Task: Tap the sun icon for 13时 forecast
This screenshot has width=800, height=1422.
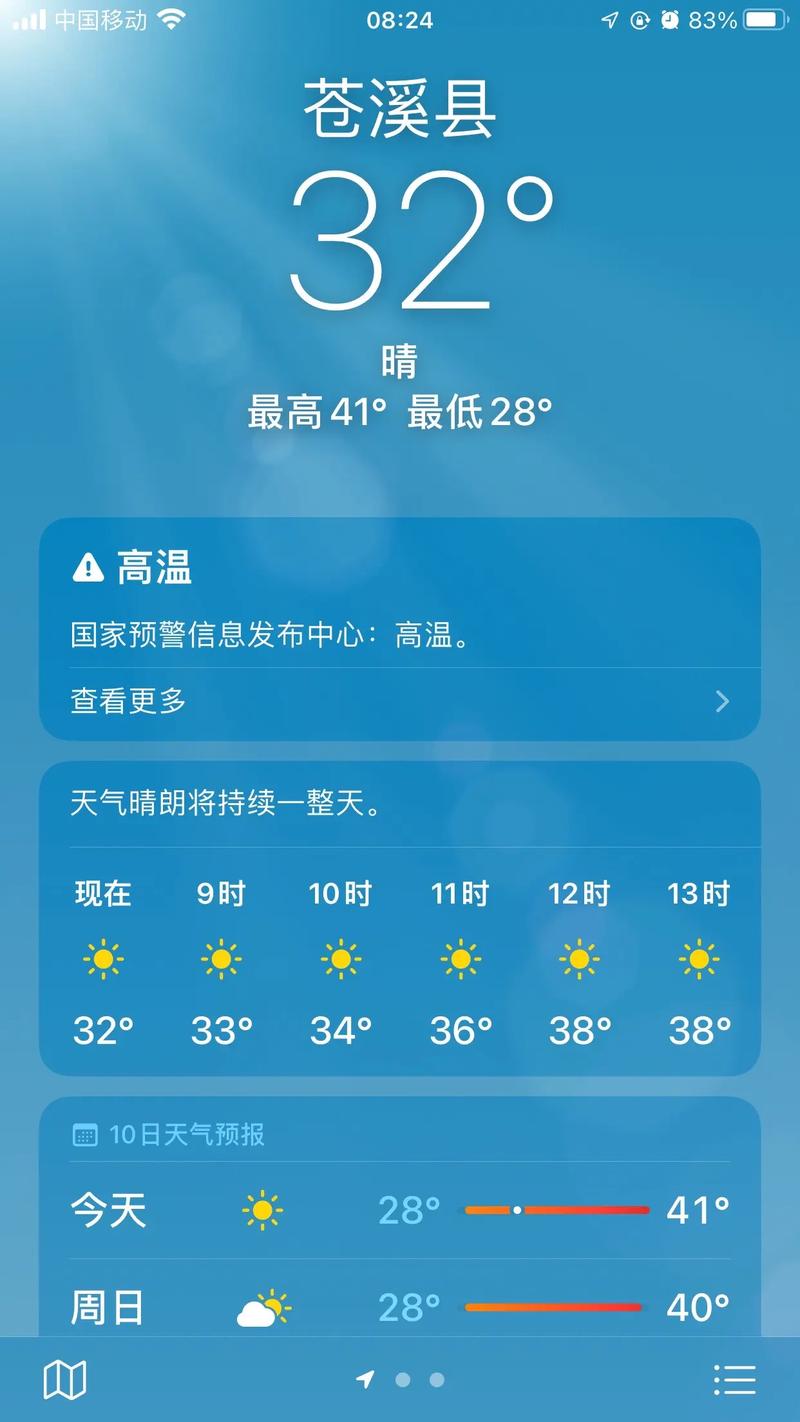Action: (x=698, y=958)
